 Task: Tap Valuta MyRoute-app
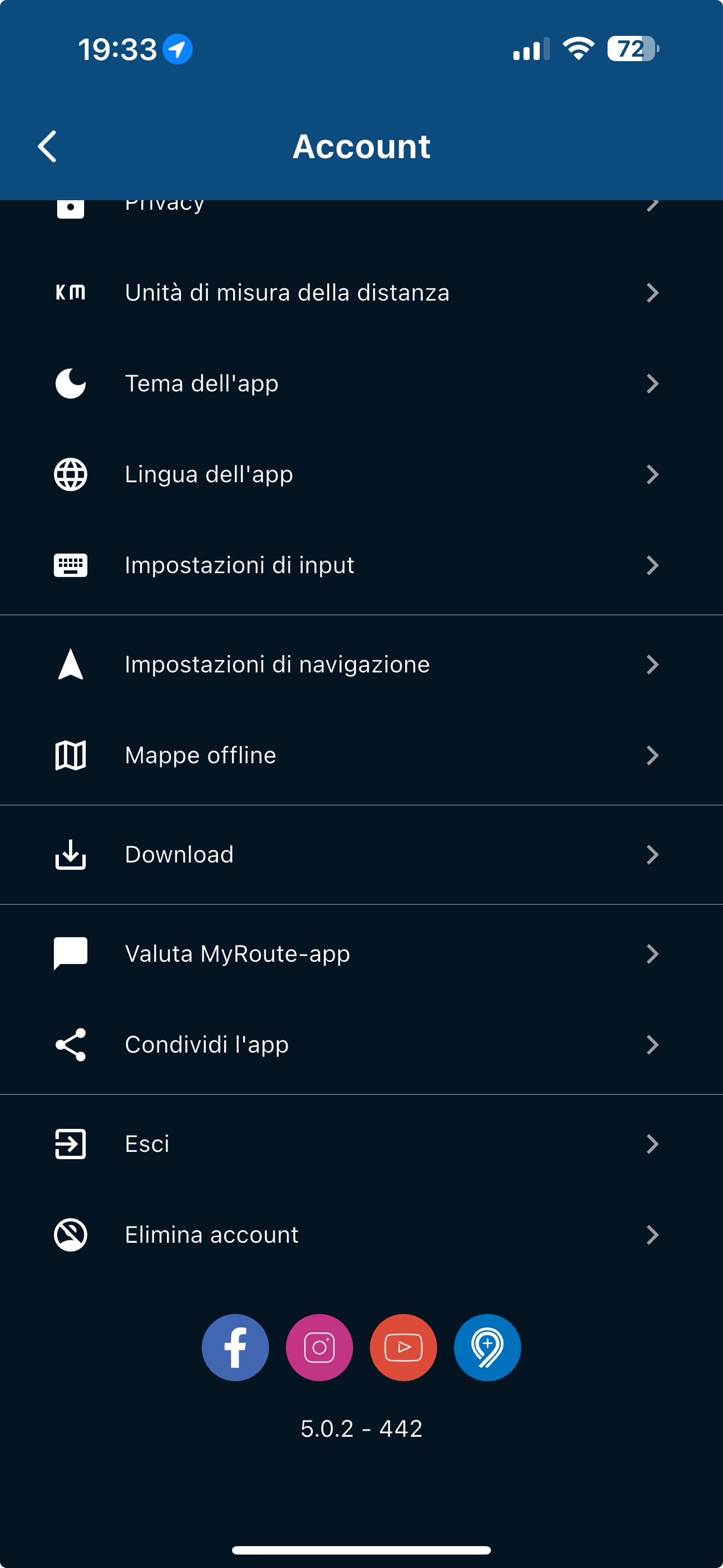(x=361, y=954)
